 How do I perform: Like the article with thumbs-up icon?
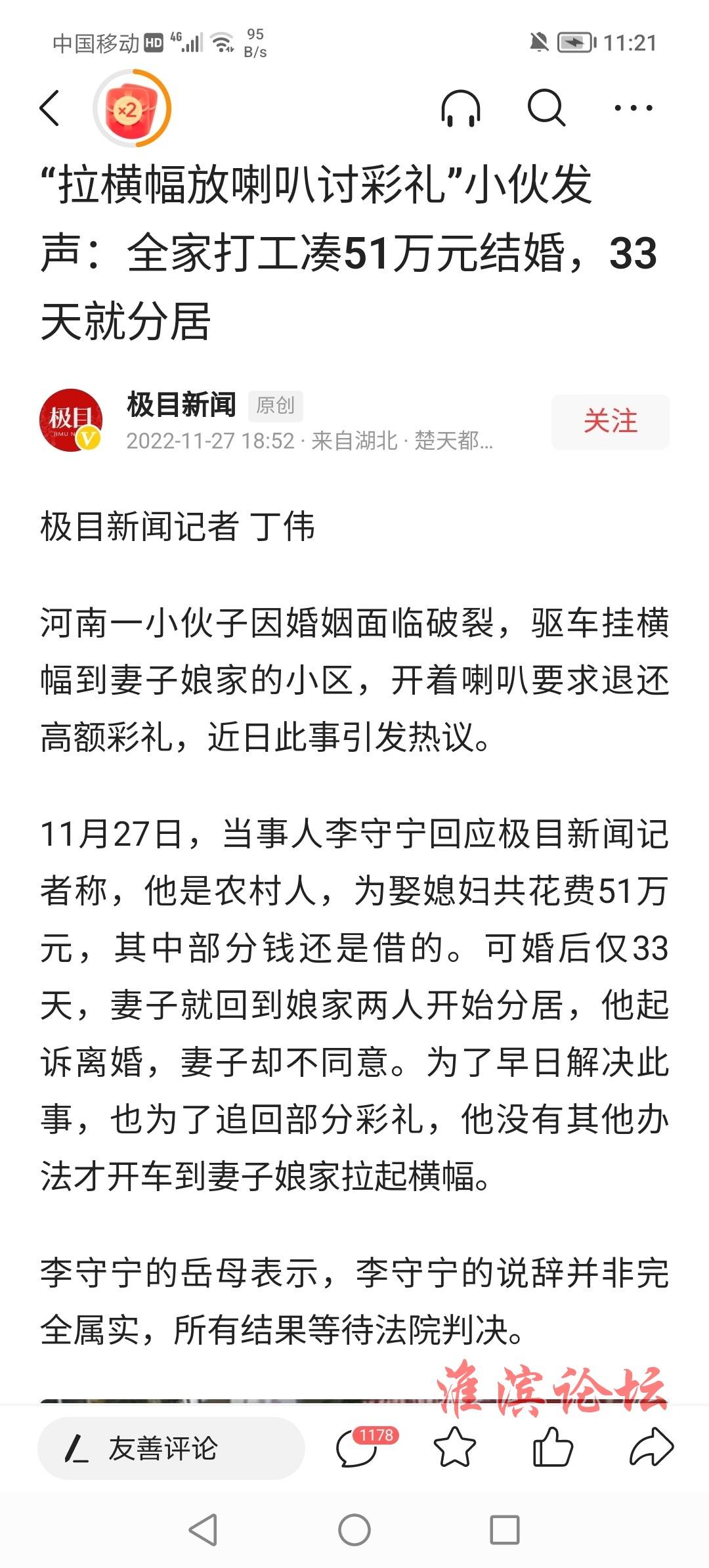[x=552, y=1447]
